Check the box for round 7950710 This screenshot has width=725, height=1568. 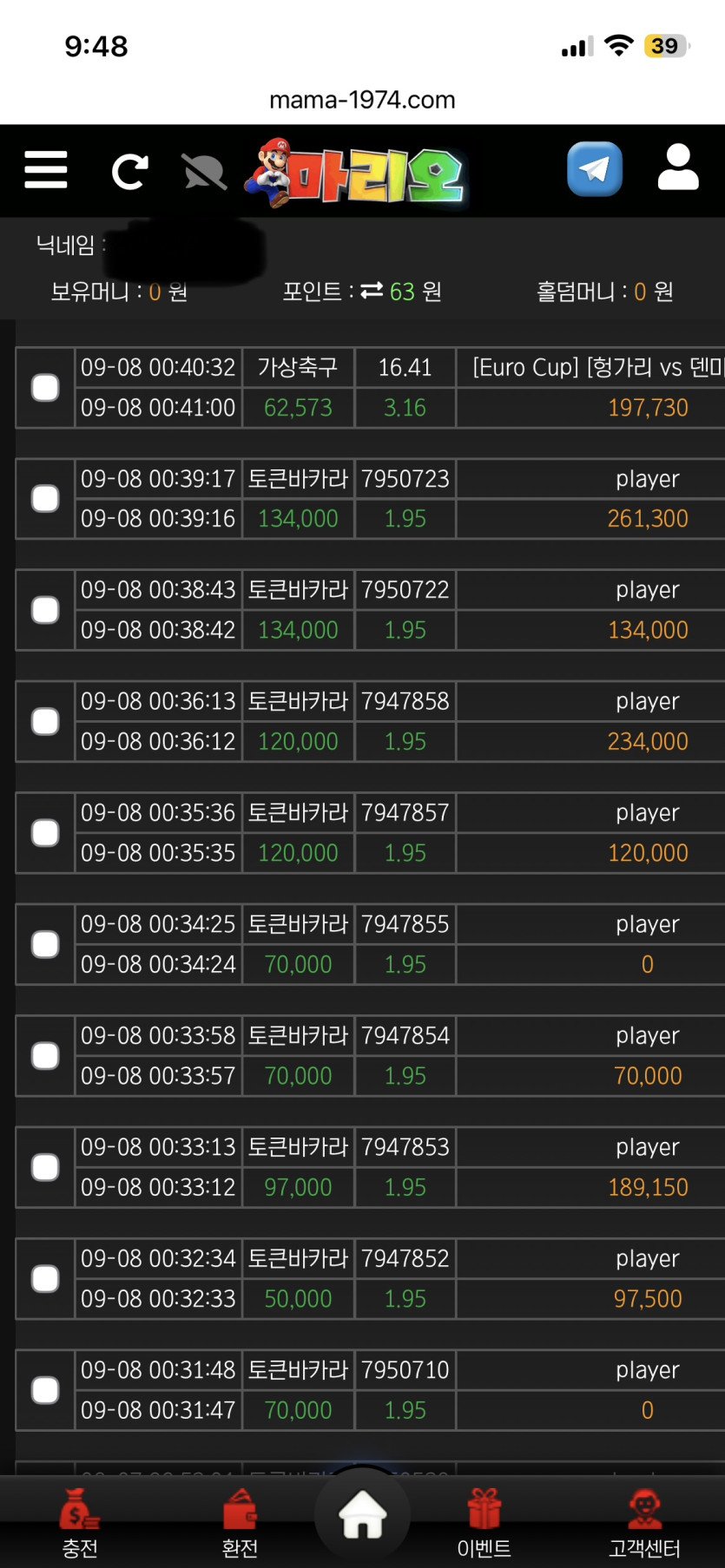click(x=45, y=1390)
